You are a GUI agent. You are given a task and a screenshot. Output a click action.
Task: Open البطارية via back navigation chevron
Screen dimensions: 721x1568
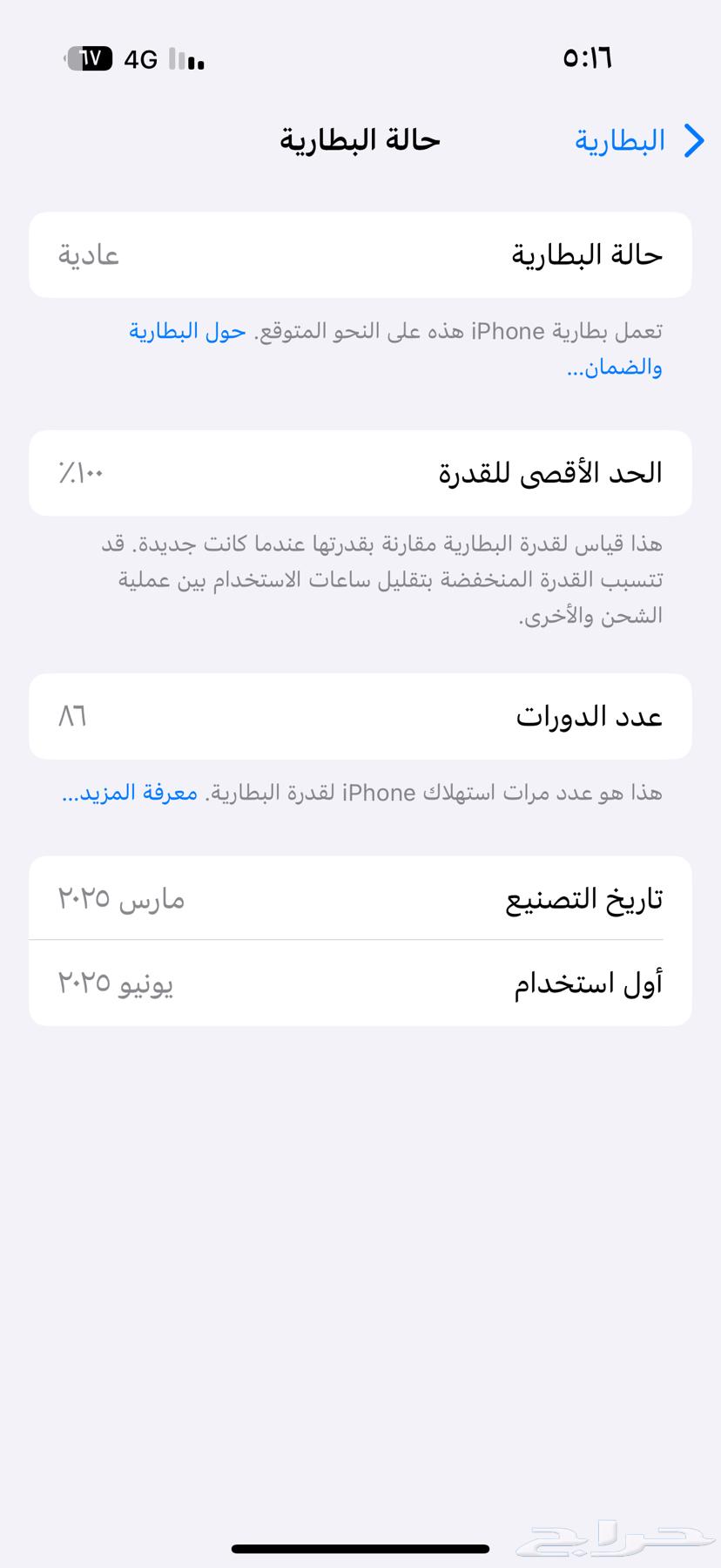coord(692,140)
